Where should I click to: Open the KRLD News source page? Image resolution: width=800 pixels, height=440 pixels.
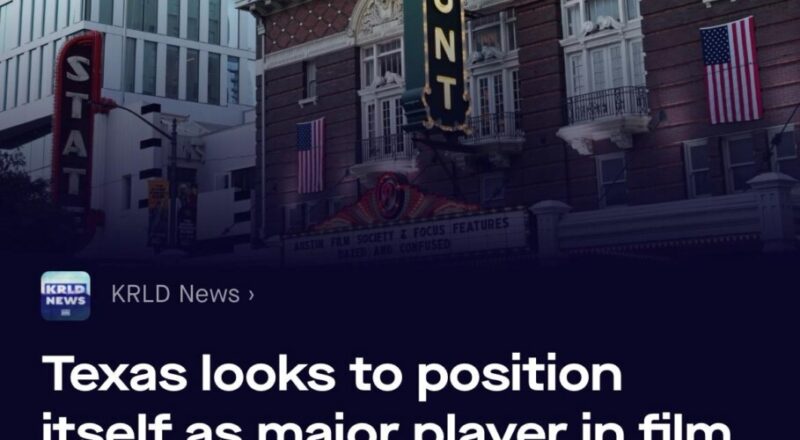pyautogui.click(x=181, y=295)
